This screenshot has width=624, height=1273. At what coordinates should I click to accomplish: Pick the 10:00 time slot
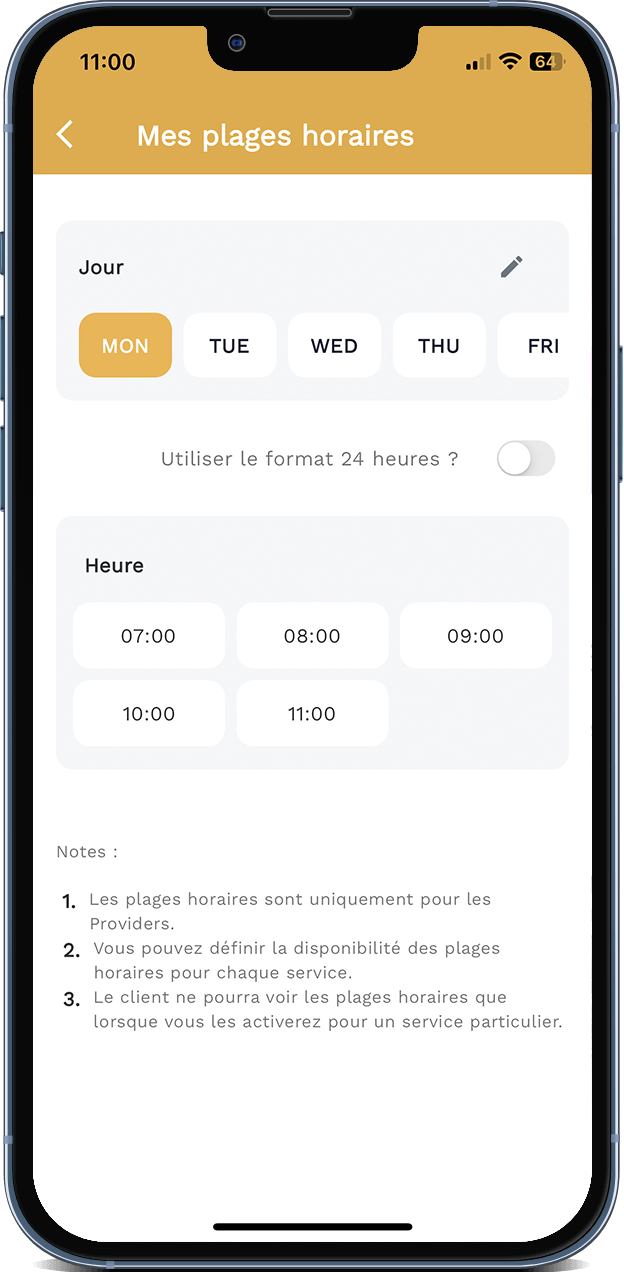tap(149, 714)
